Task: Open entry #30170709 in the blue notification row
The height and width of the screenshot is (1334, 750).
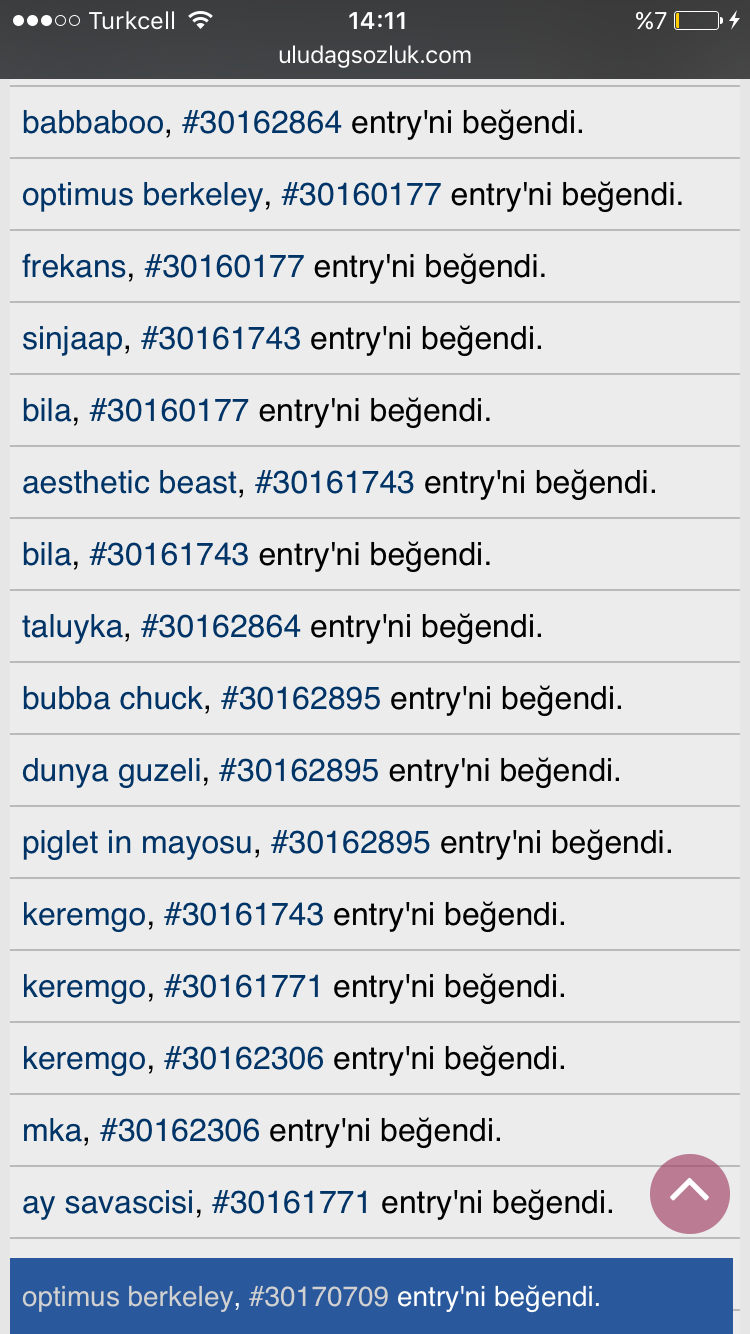Action: (x=319, y=1298)
